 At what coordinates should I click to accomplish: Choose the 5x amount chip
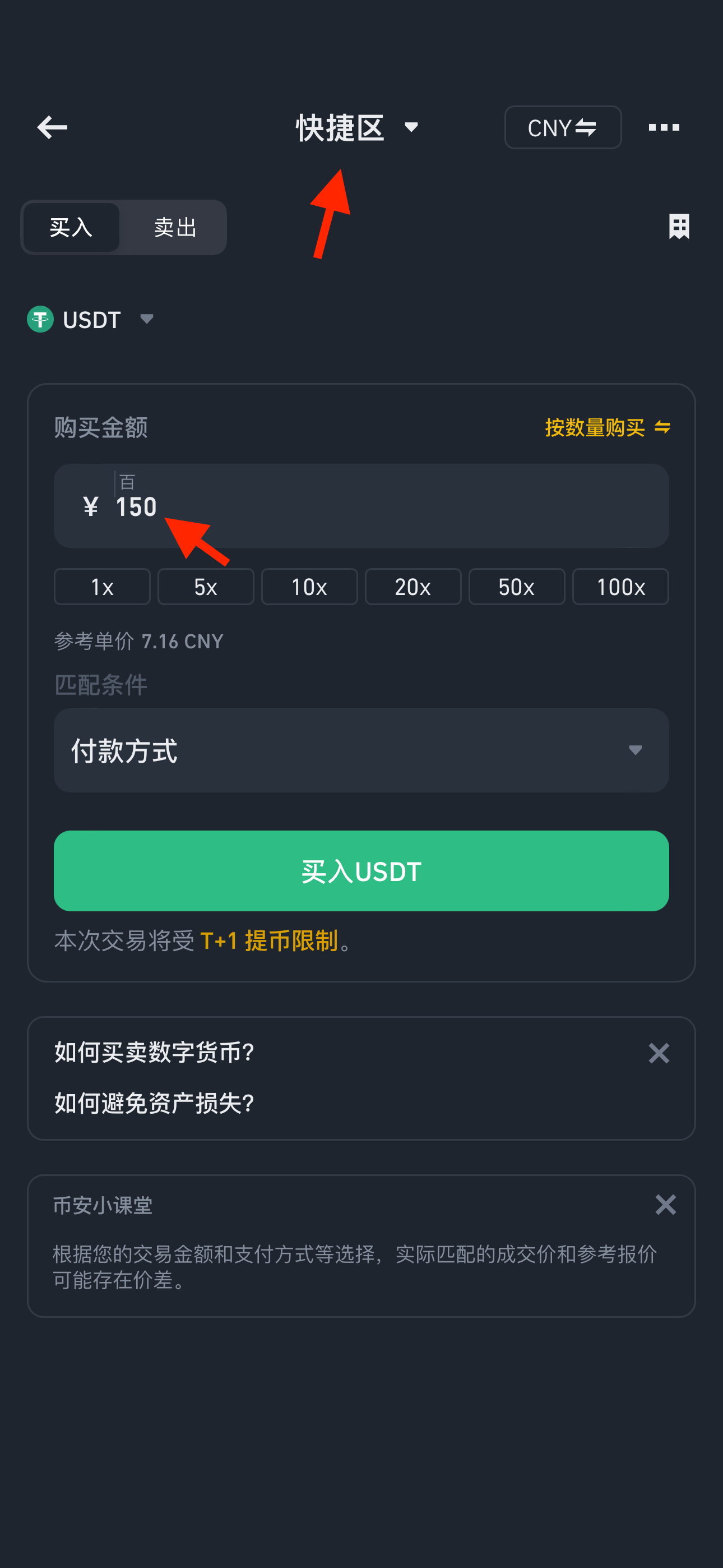click(206, 587)
